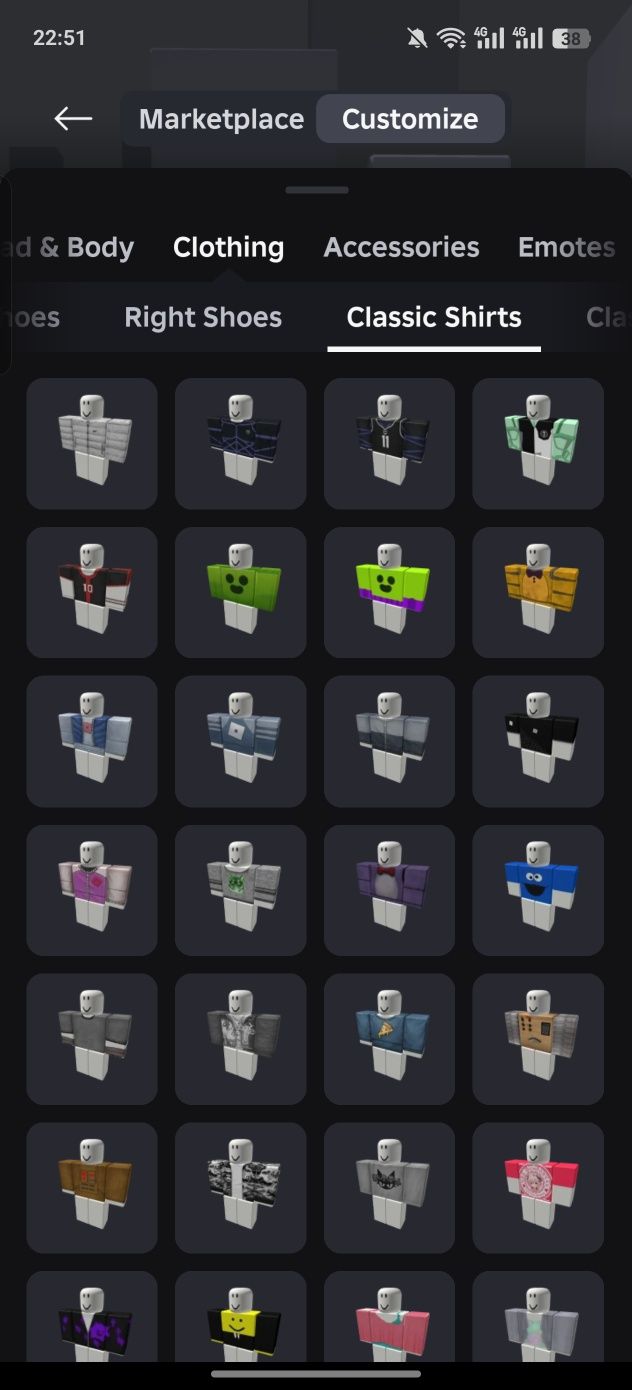Wear the orange plaid shirt
Viewport: 632px width, 1390px height.
[x=538, y=592]
